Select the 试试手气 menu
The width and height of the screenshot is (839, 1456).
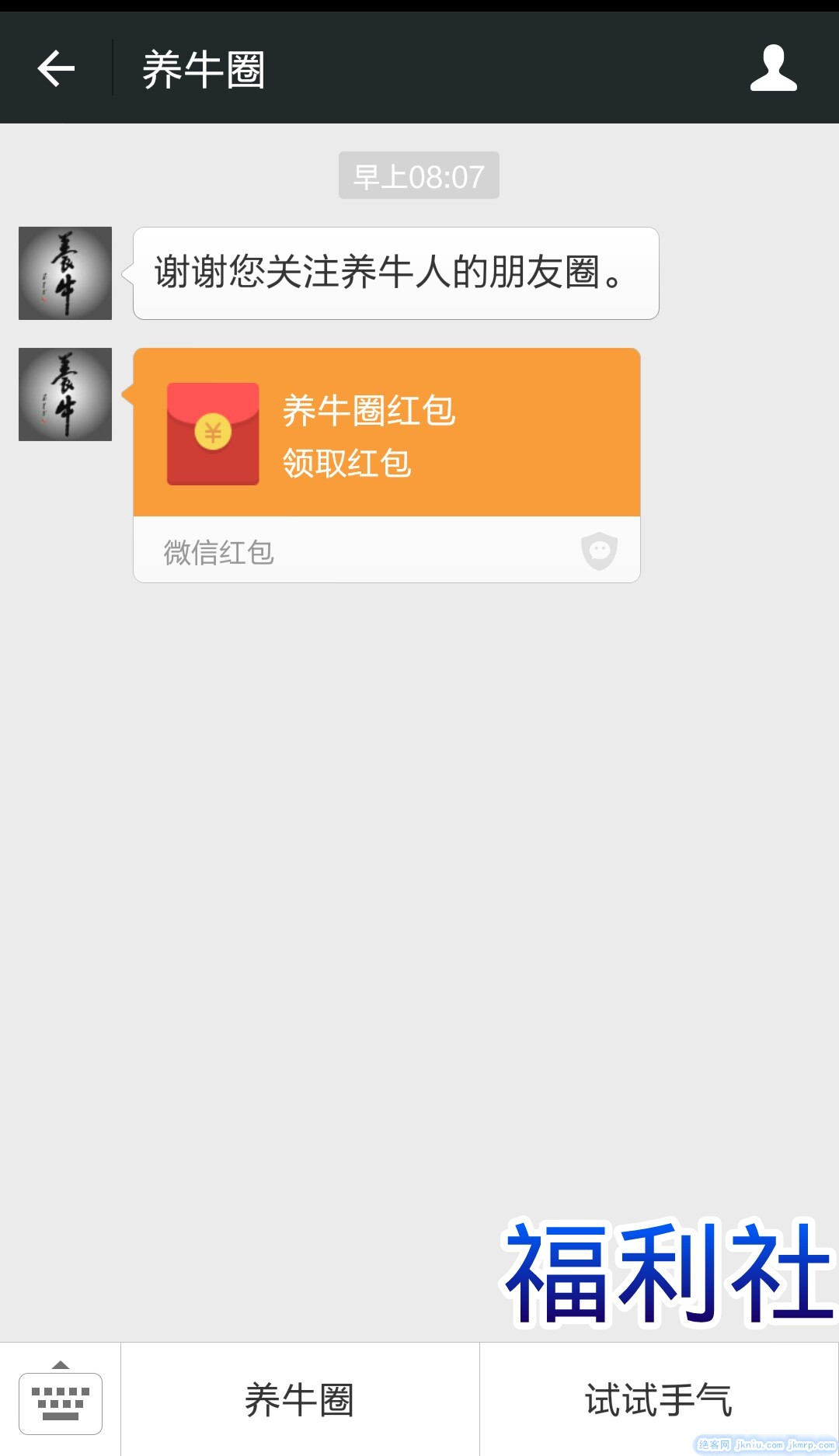[x=658, y=1399]
